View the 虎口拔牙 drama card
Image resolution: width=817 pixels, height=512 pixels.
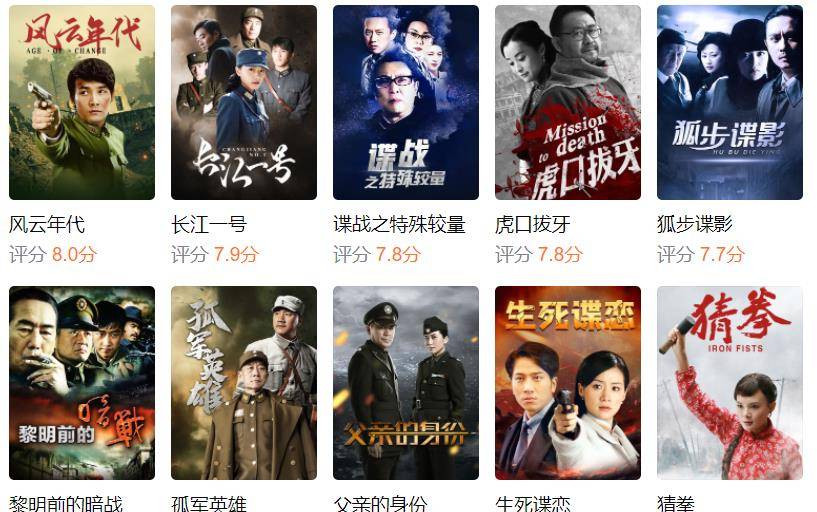tap(568, 102)
